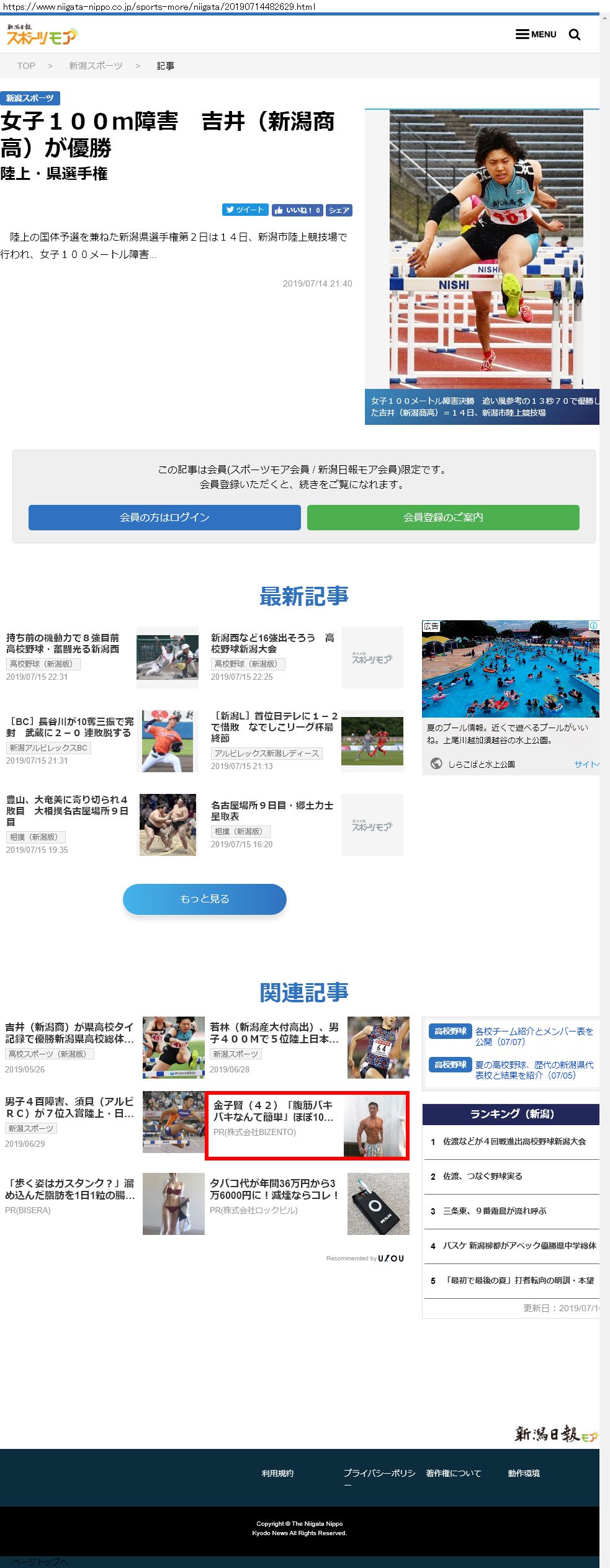Open article 持ち前の機動力で８強目前
Image resolution: width=610 pixels, height=1568 pixels.
coord(63,643)
